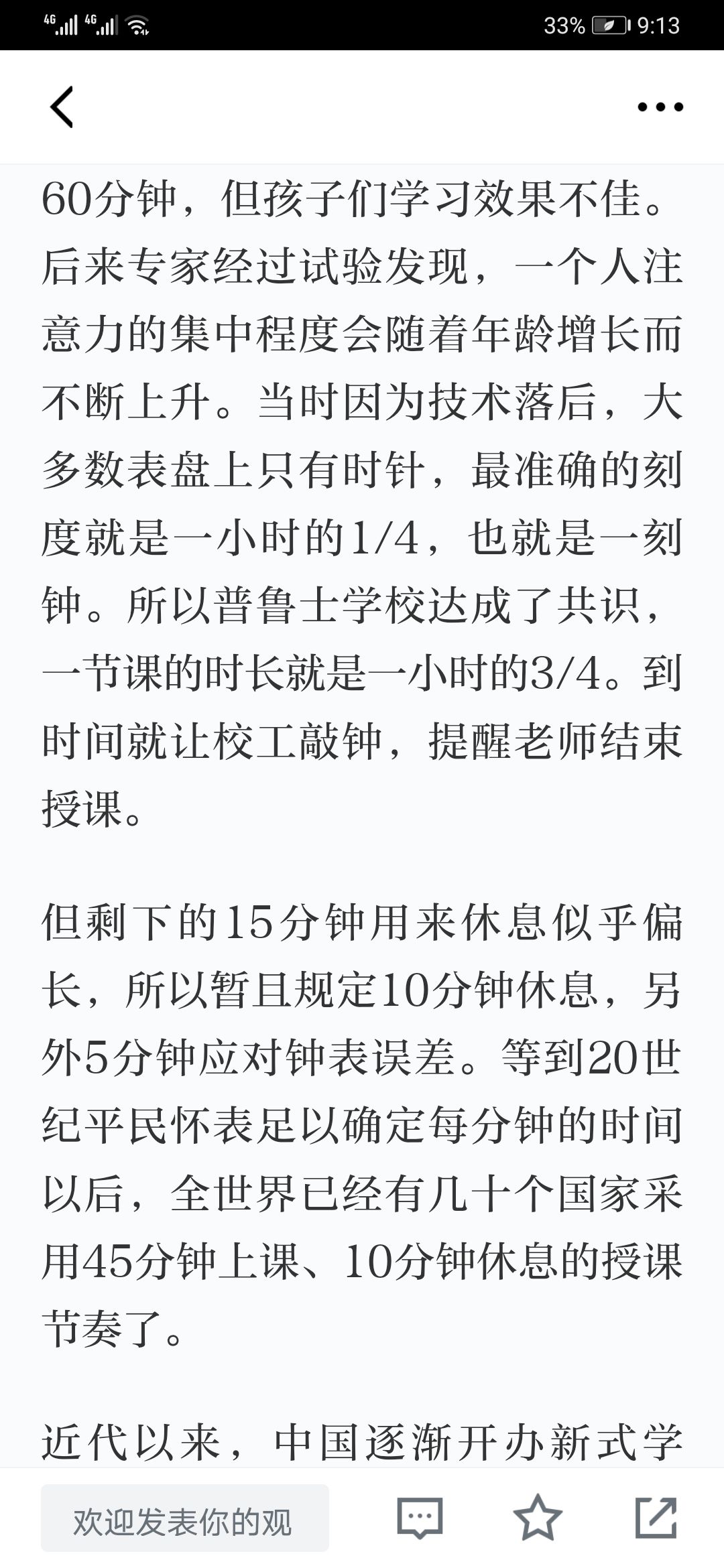Share the article via the share icon
This screenshot has width=724, height=1568.
coord(656,1517)
